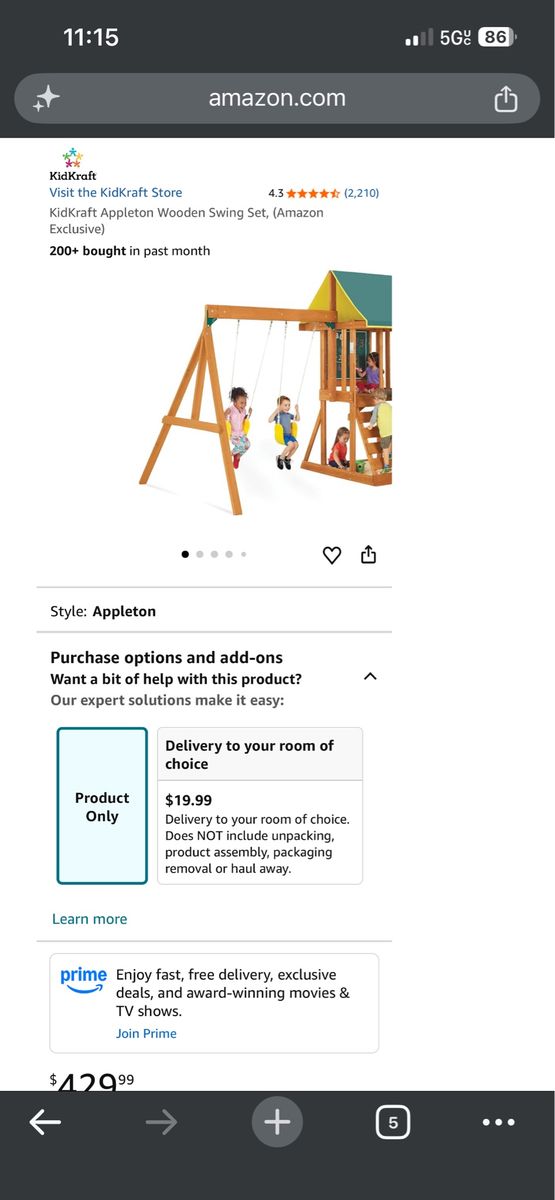Share this product listing

368,554
